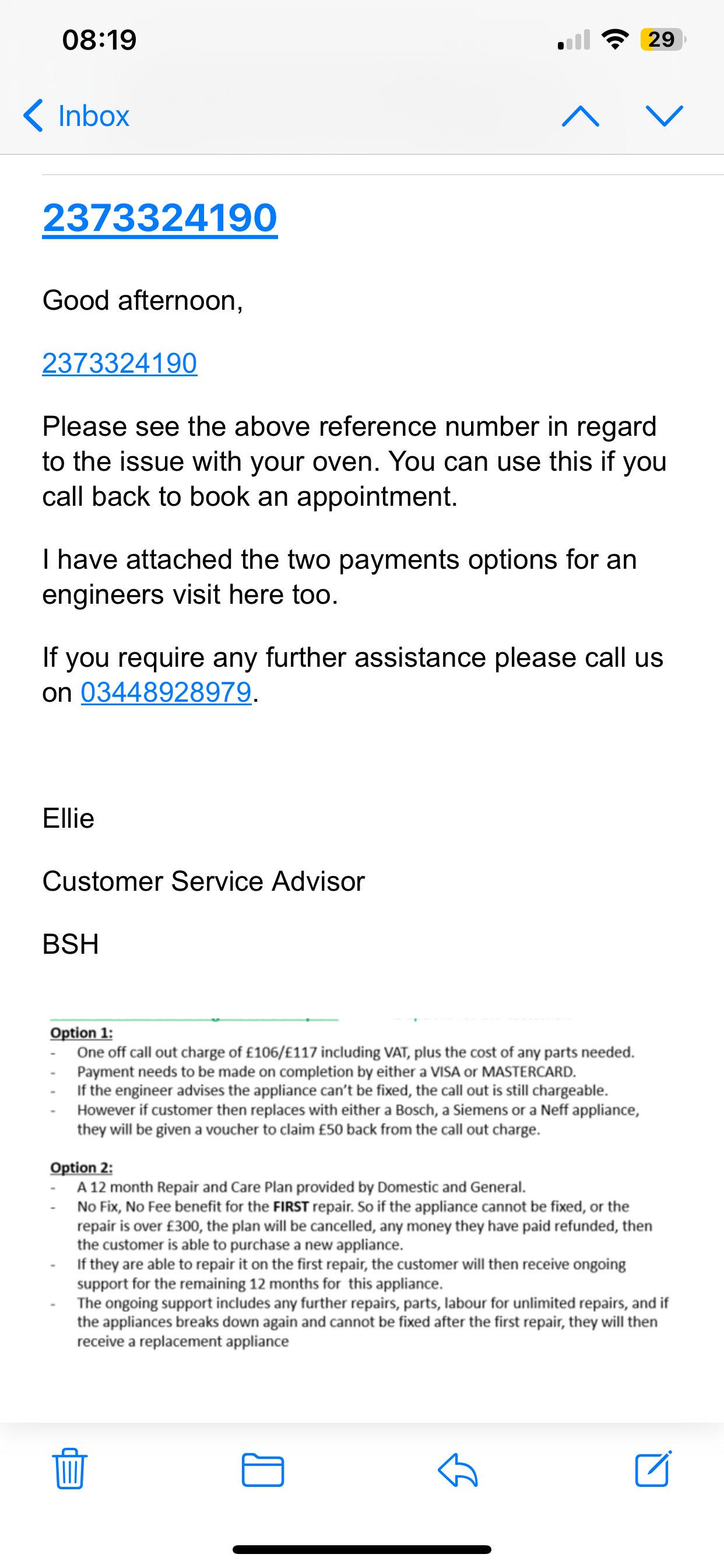
Task: Reply to this email
Action: click(x=458, y=1469)
